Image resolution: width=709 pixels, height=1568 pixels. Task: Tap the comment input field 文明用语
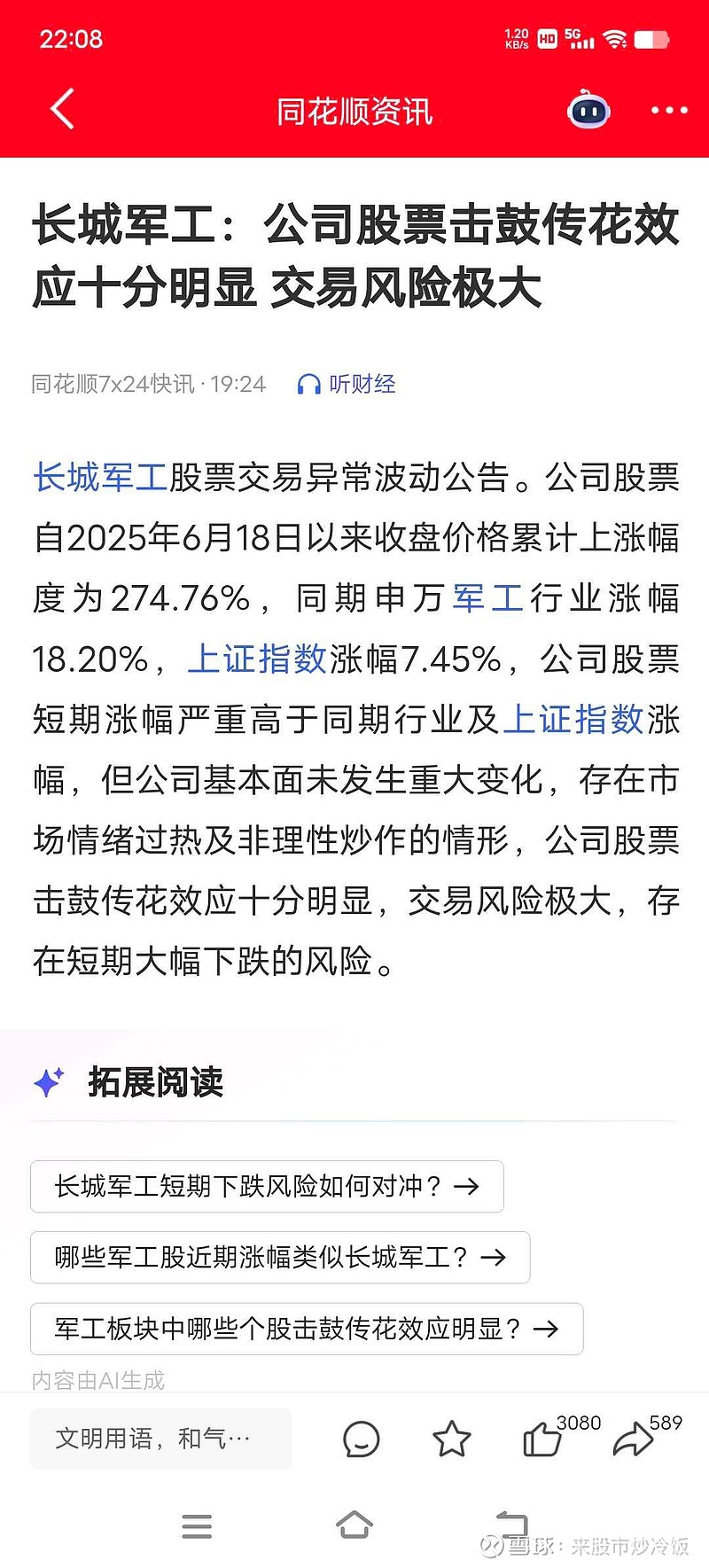160,1439
